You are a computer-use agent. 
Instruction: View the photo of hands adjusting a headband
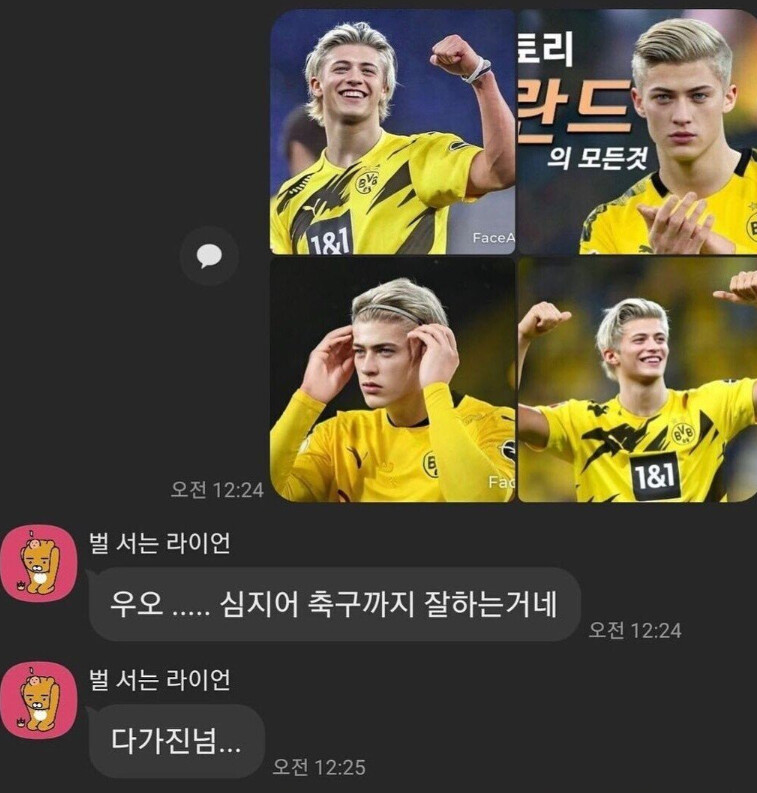tap(392, 380)
